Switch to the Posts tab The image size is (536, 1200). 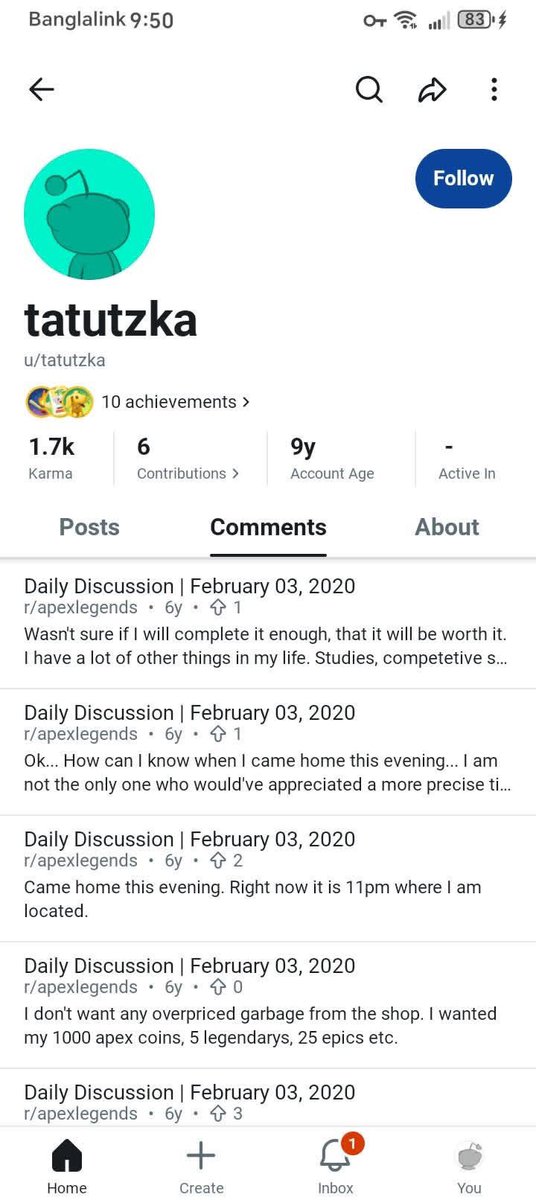pos(89,527)
